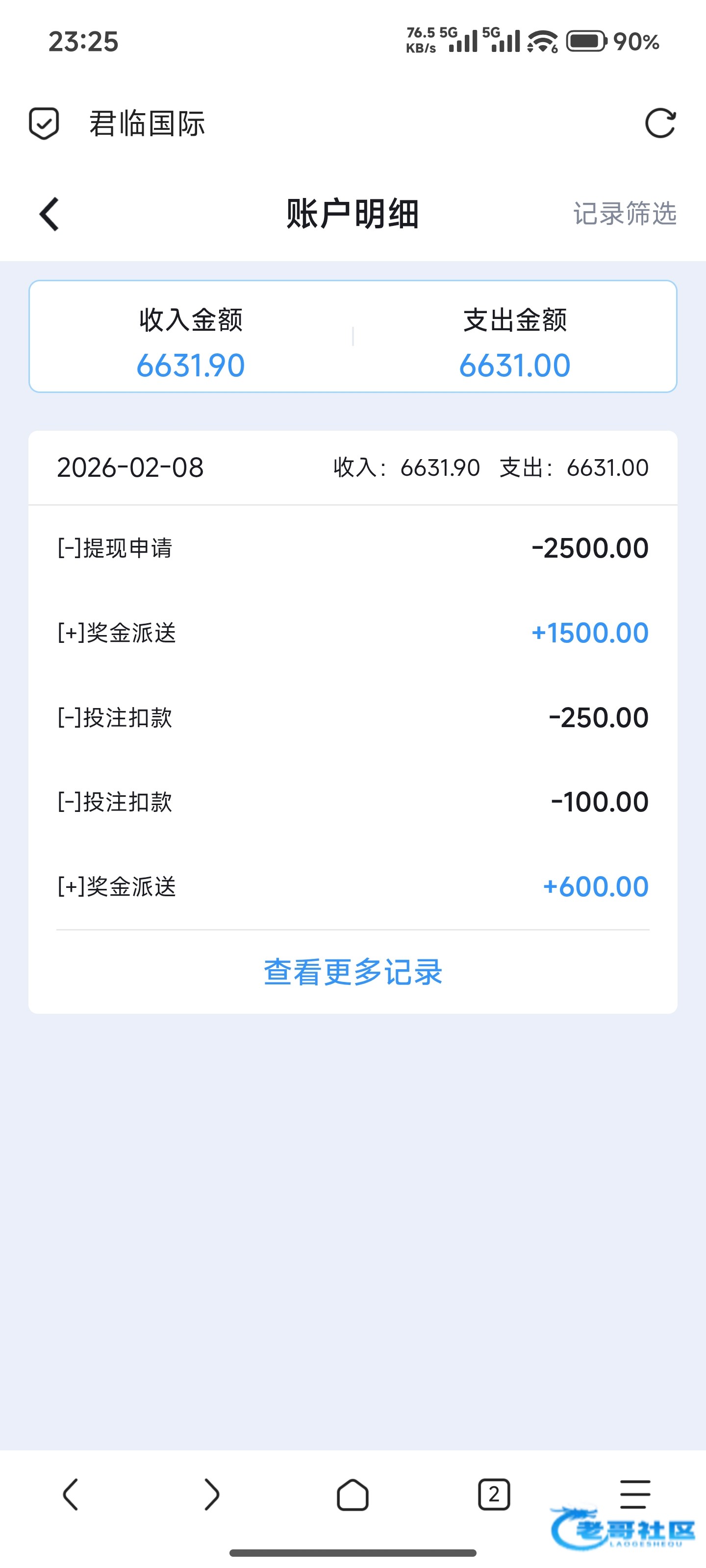Viewport: 706px width, 1568px height.
Task: Navigate back using the bottom browser arrow
Action: (71, 1494)
